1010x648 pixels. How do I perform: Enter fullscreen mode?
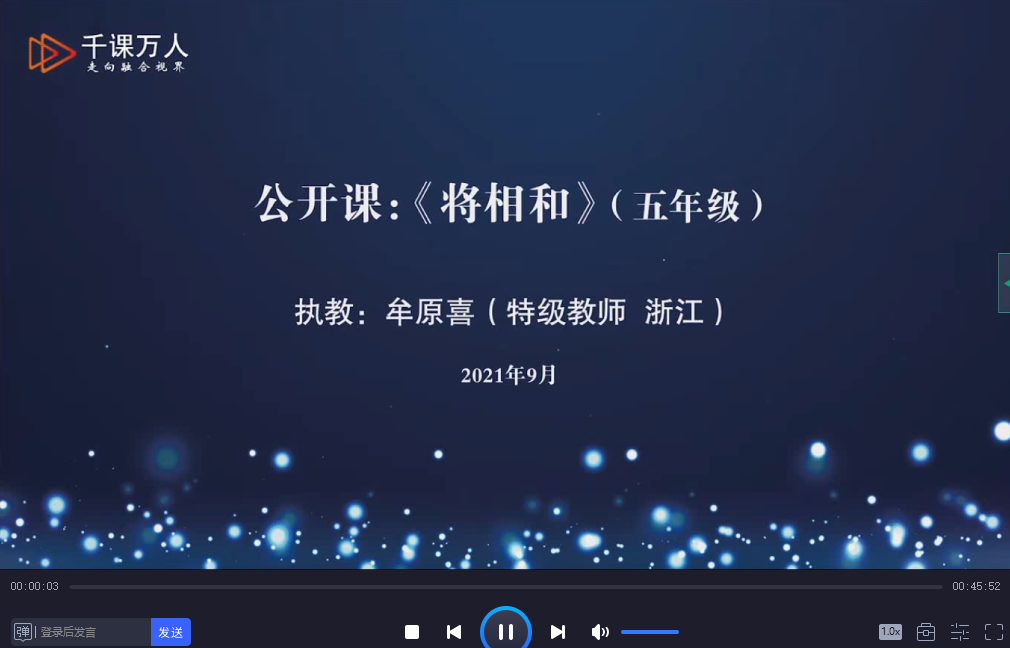pos(994,632)
